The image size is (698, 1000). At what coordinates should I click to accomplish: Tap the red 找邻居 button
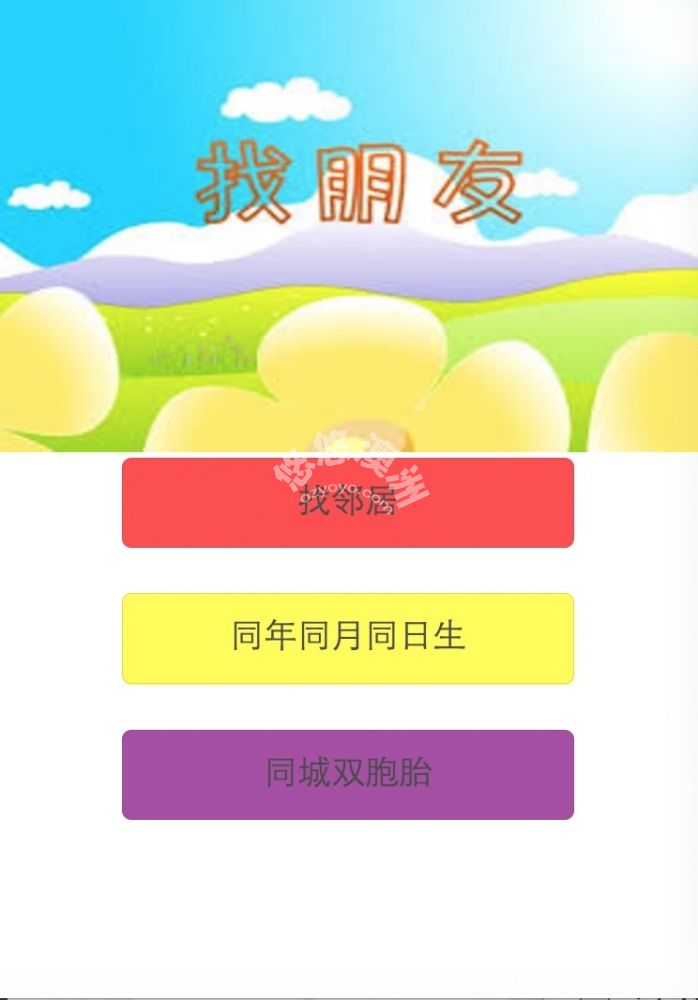click(347, 503)
